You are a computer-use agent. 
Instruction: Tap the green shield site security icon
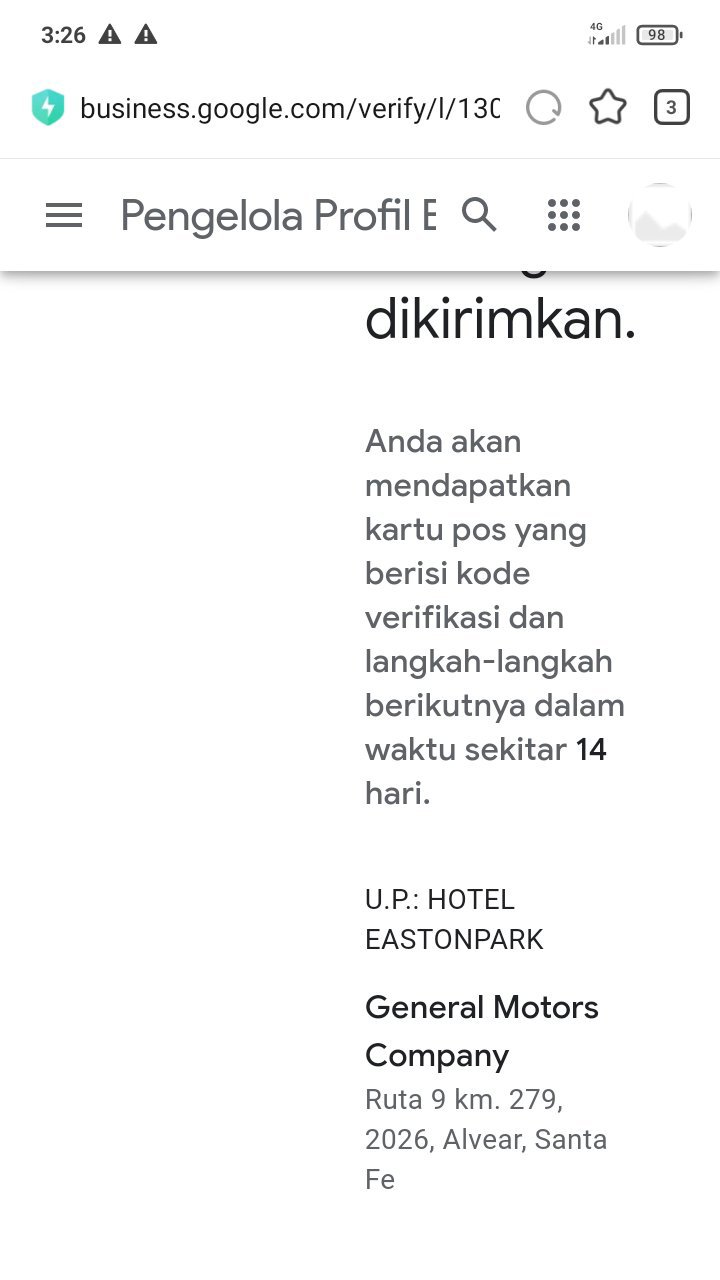[47, 108]
